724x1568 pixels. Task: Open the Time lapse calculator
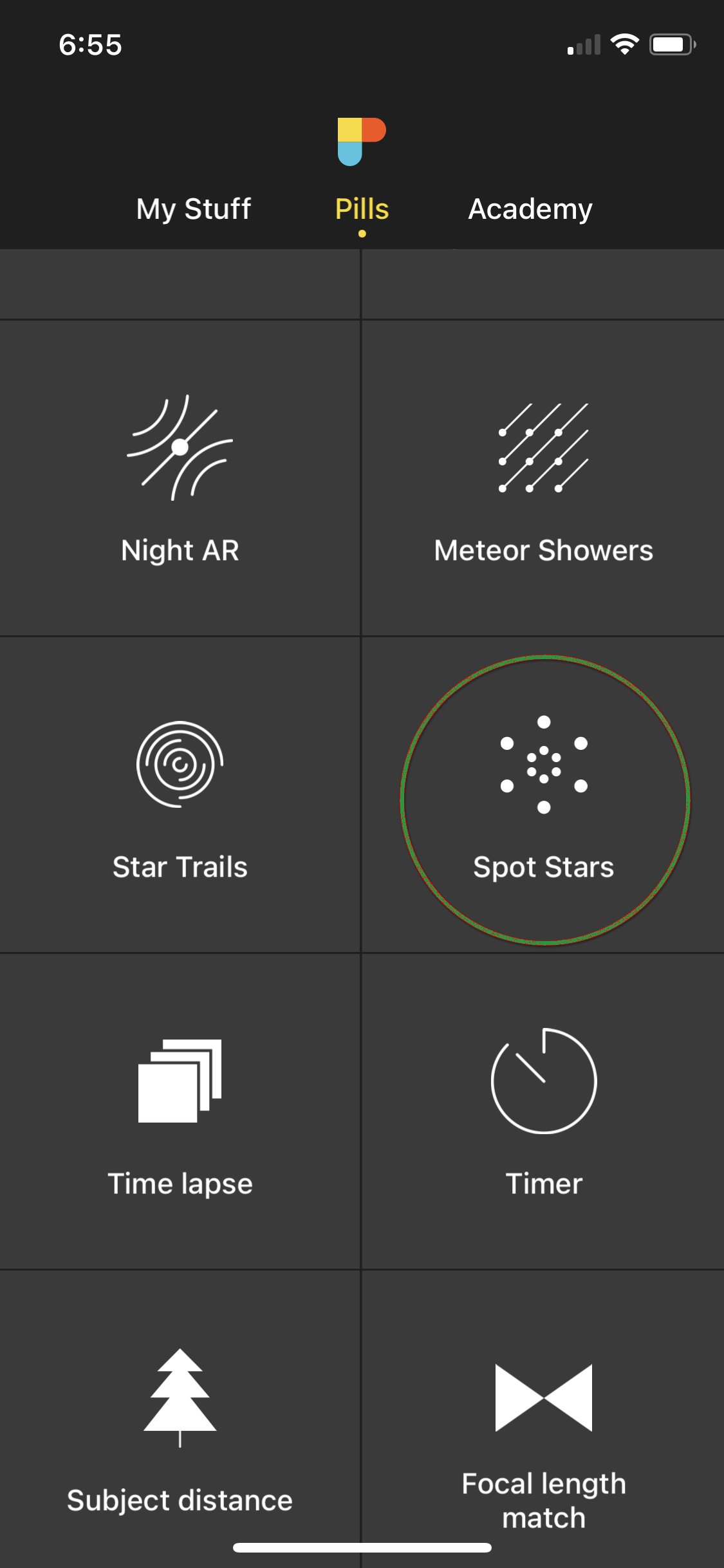point(180,1112)
